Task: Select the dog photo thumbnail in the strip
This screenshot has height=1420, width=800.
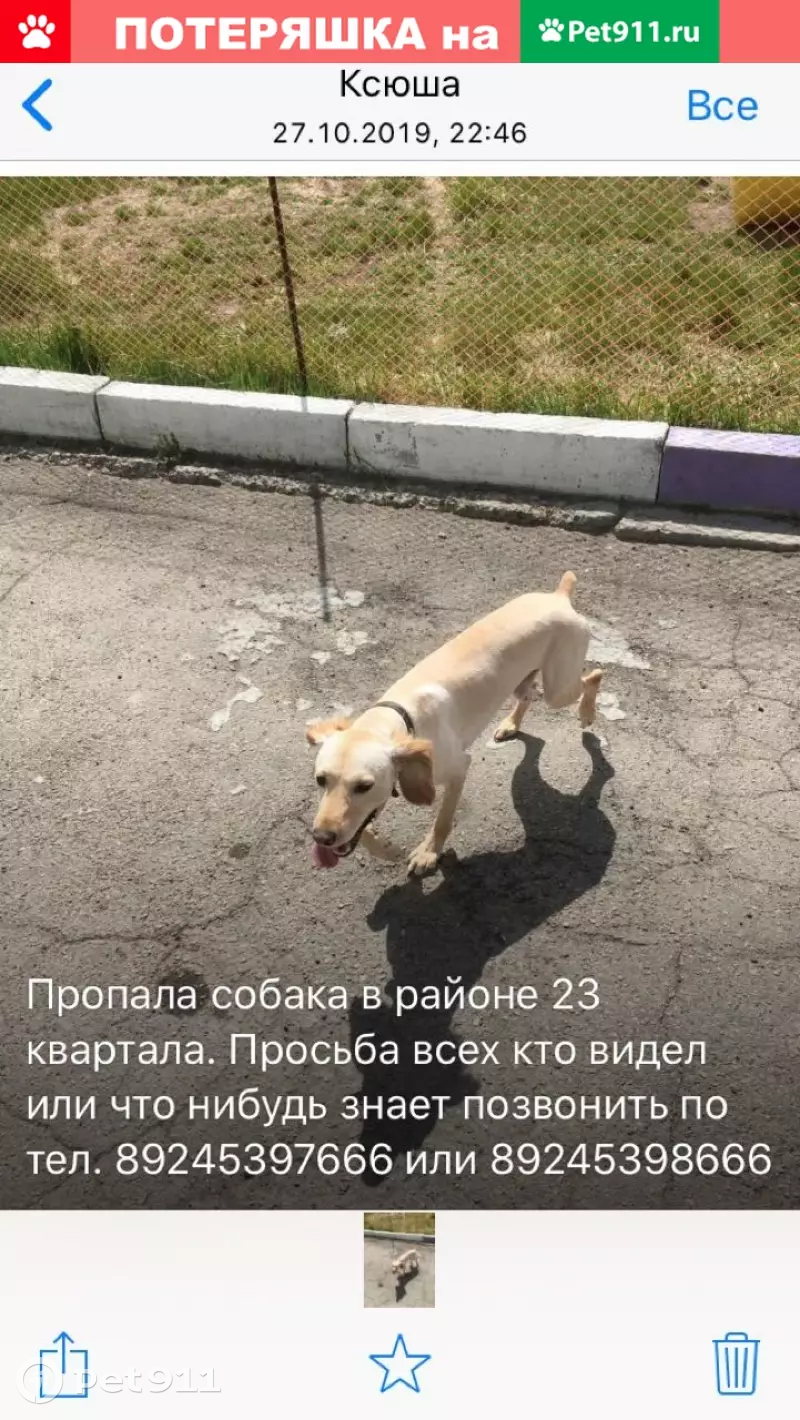Action: (x=399, y=1260)
